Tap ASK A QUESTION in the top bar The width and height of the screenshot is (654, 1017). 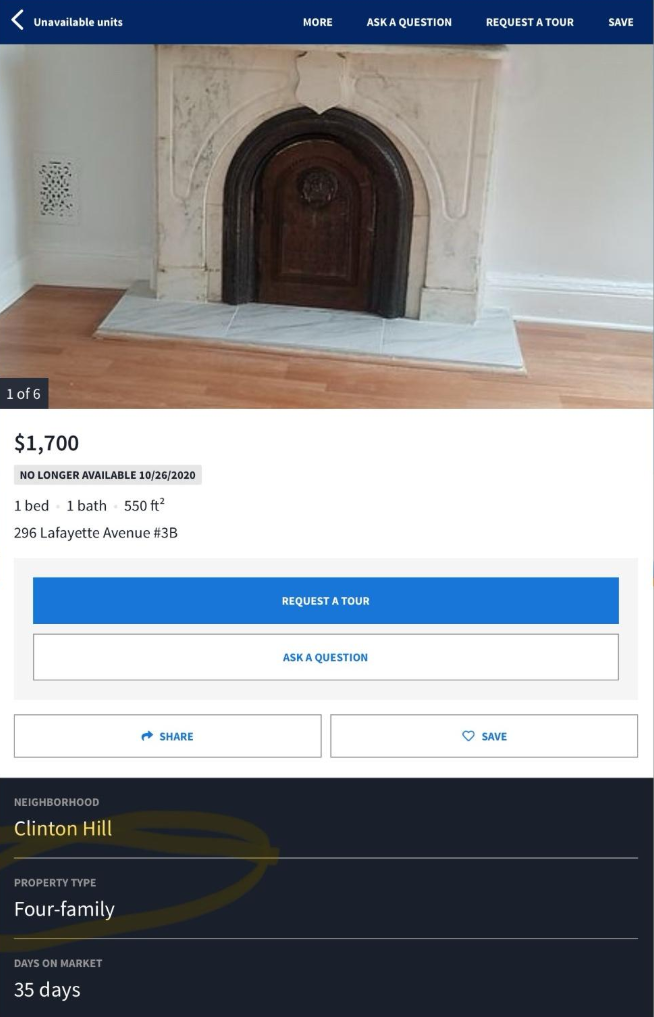409,22
